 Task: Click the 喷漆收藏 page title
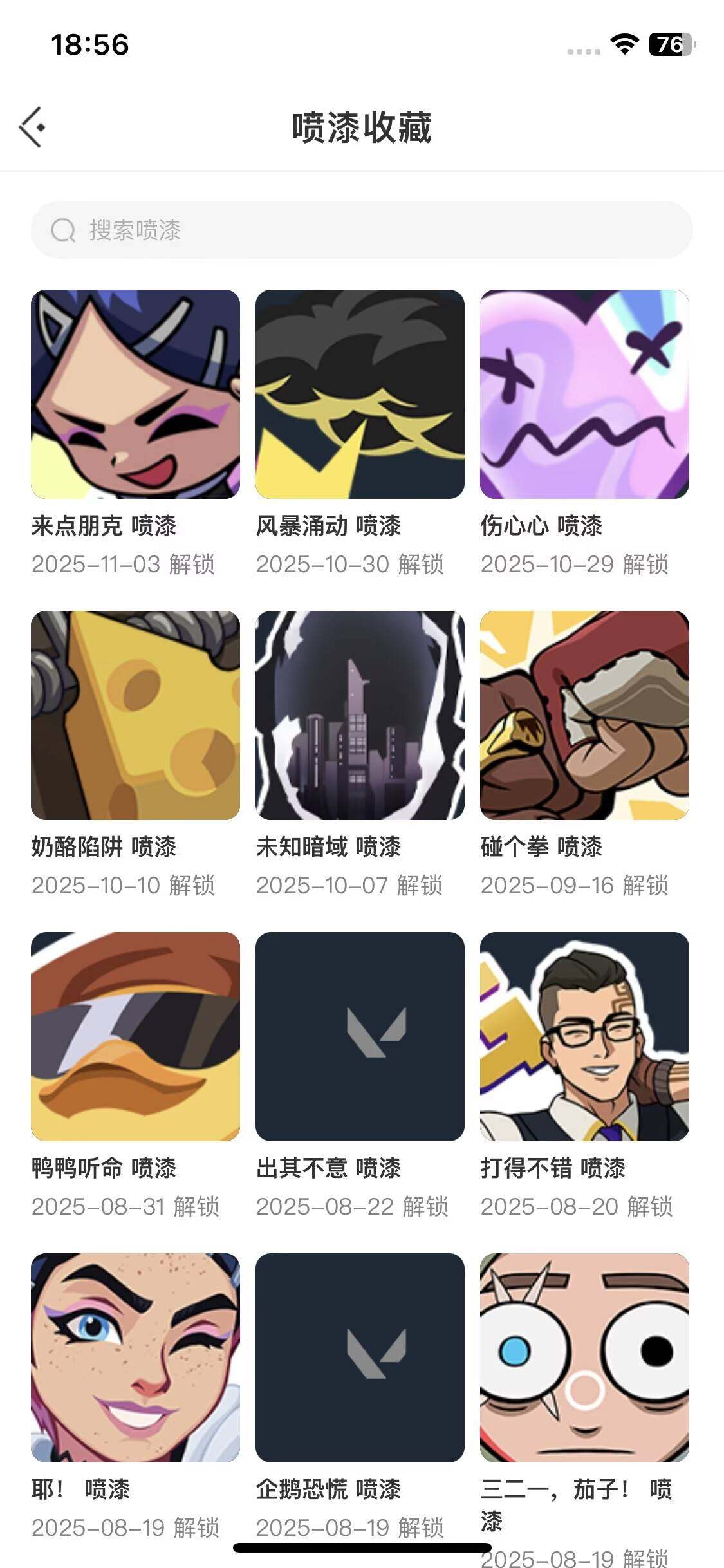point(362,126)
